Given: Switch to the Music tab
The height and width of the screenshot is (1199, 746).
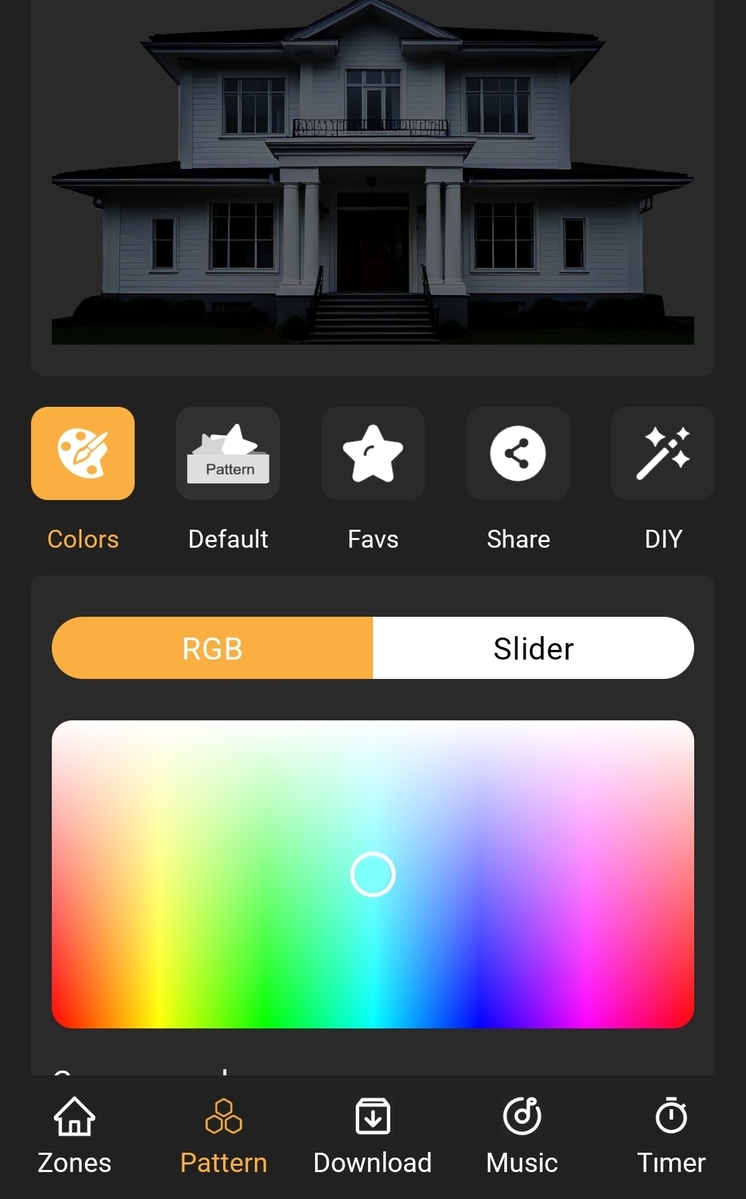Looking at the screenshot, I should [x=521, y=1135].
